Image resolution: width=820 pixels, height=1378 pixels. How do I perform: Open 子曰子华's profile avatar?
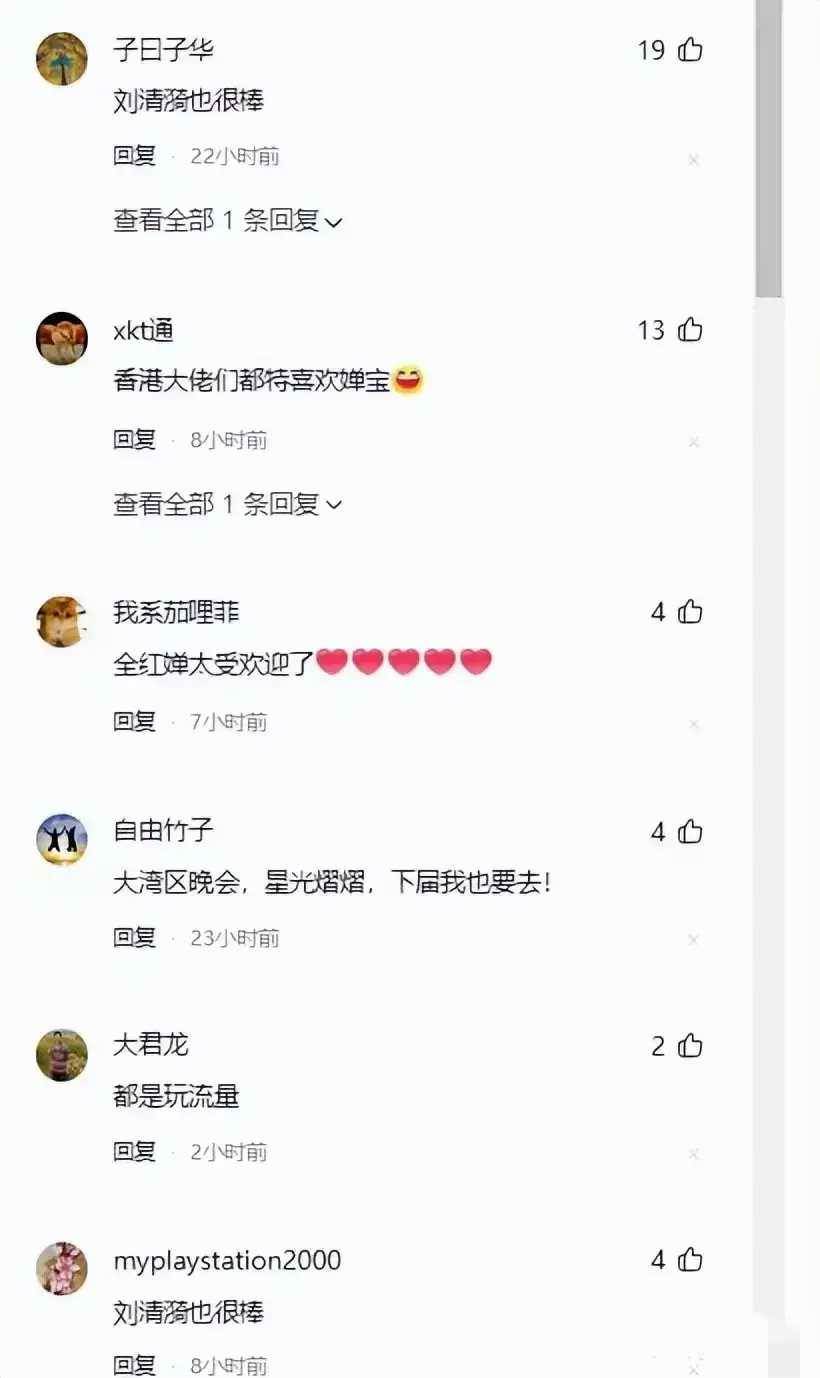click(x=62, y=59)
